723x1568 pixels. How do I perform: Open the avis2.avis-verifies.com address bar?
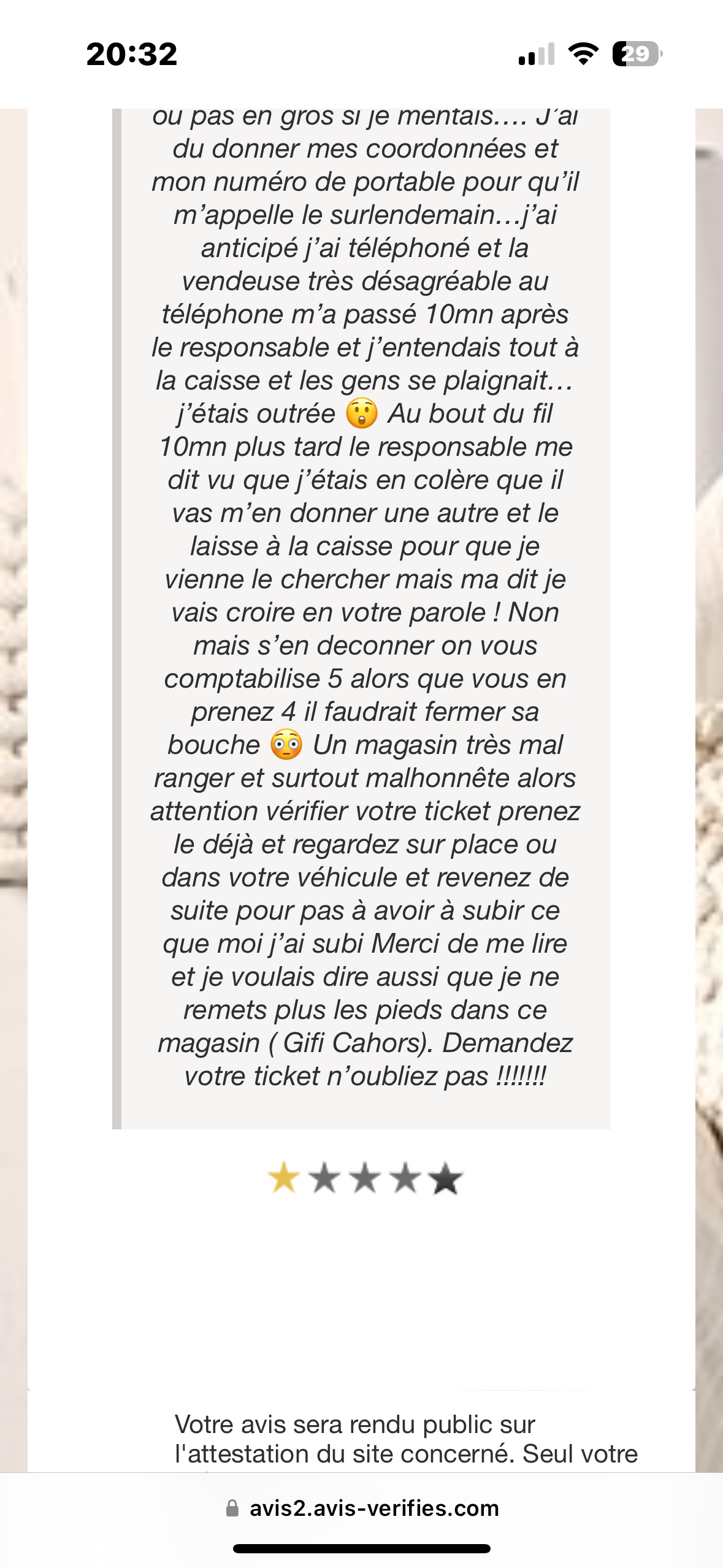point(362,1508)
